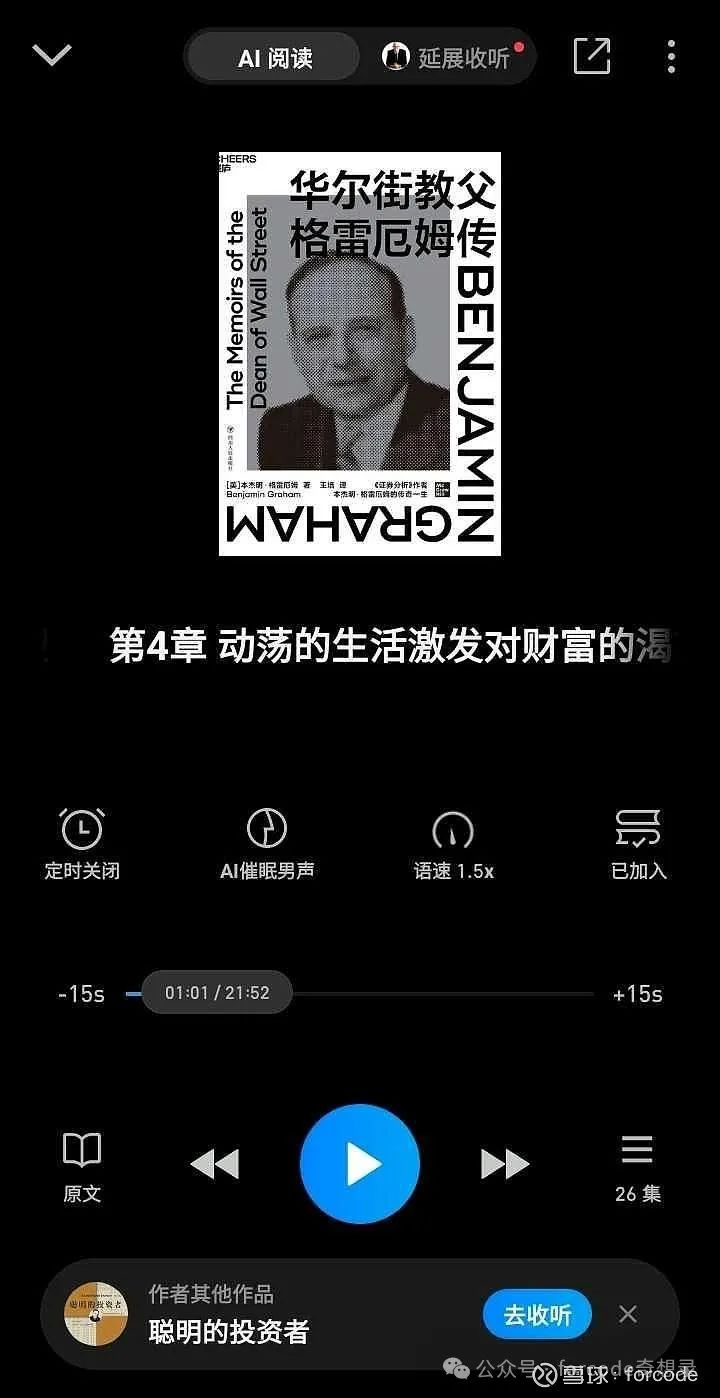The height and width of the screenshot is (1398, 720).
Task: Open the 原文 original text view
Action: pos(82,1166)
